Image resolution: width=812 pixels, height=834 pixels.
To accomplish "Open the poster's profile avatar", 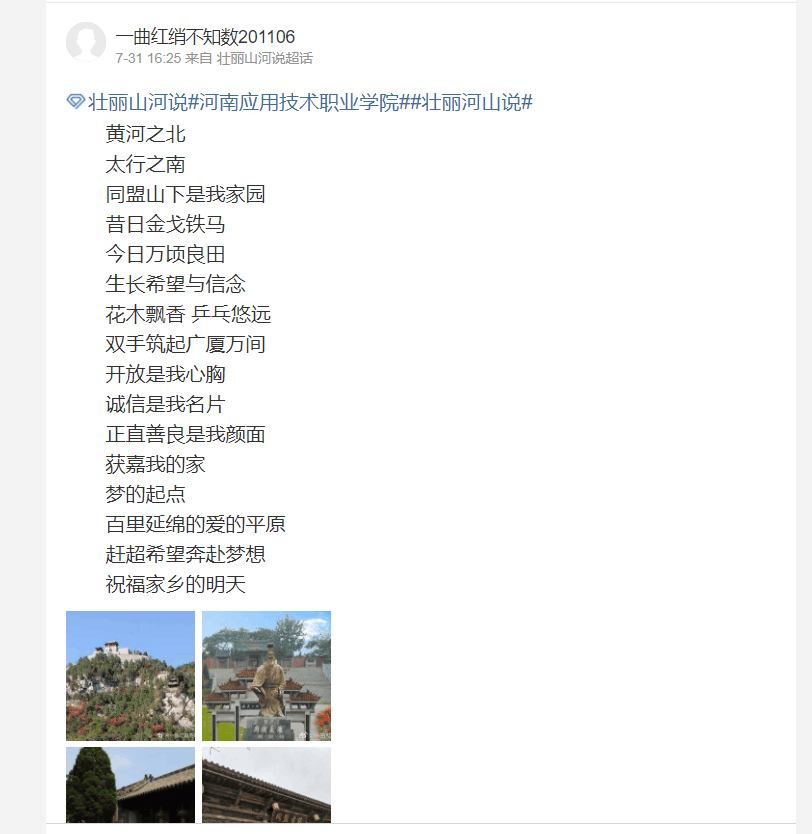I will coord(86,42).
